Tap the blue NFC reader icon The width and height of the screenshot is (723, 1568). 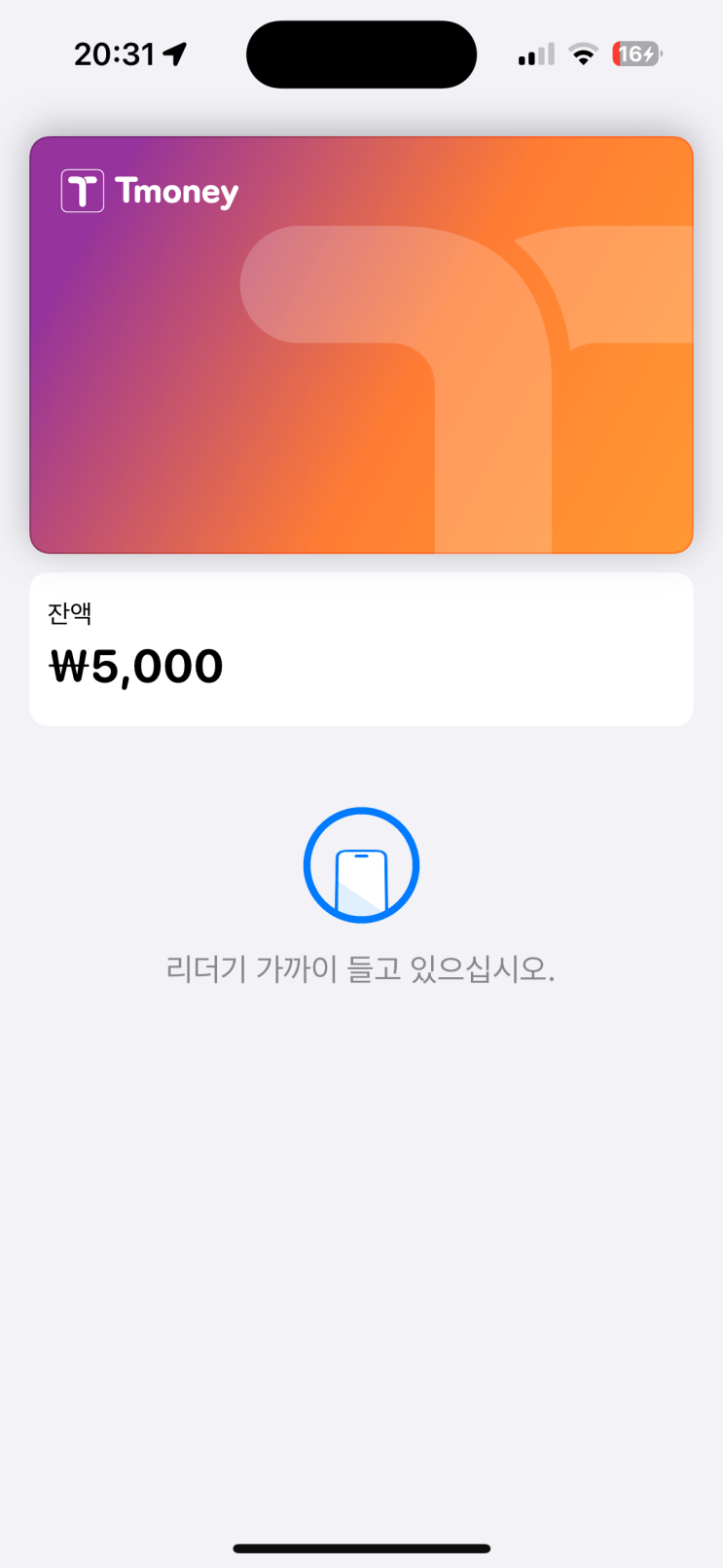361,864
